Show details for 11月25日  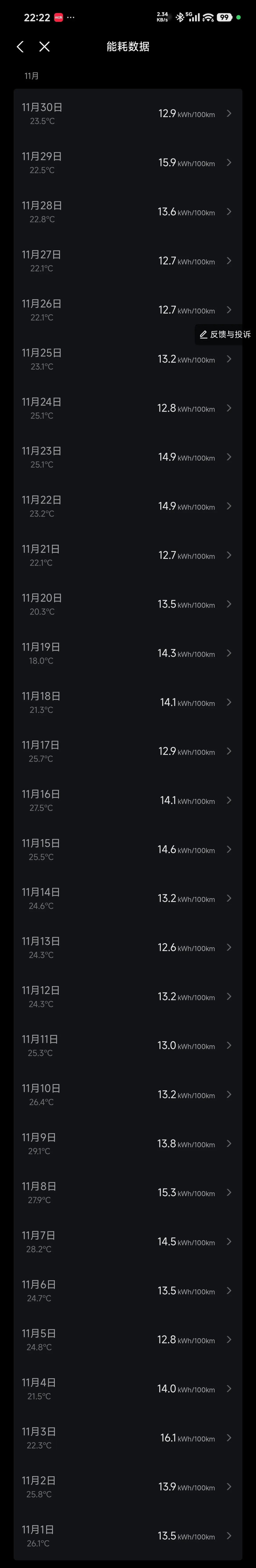tap(128, 359)
